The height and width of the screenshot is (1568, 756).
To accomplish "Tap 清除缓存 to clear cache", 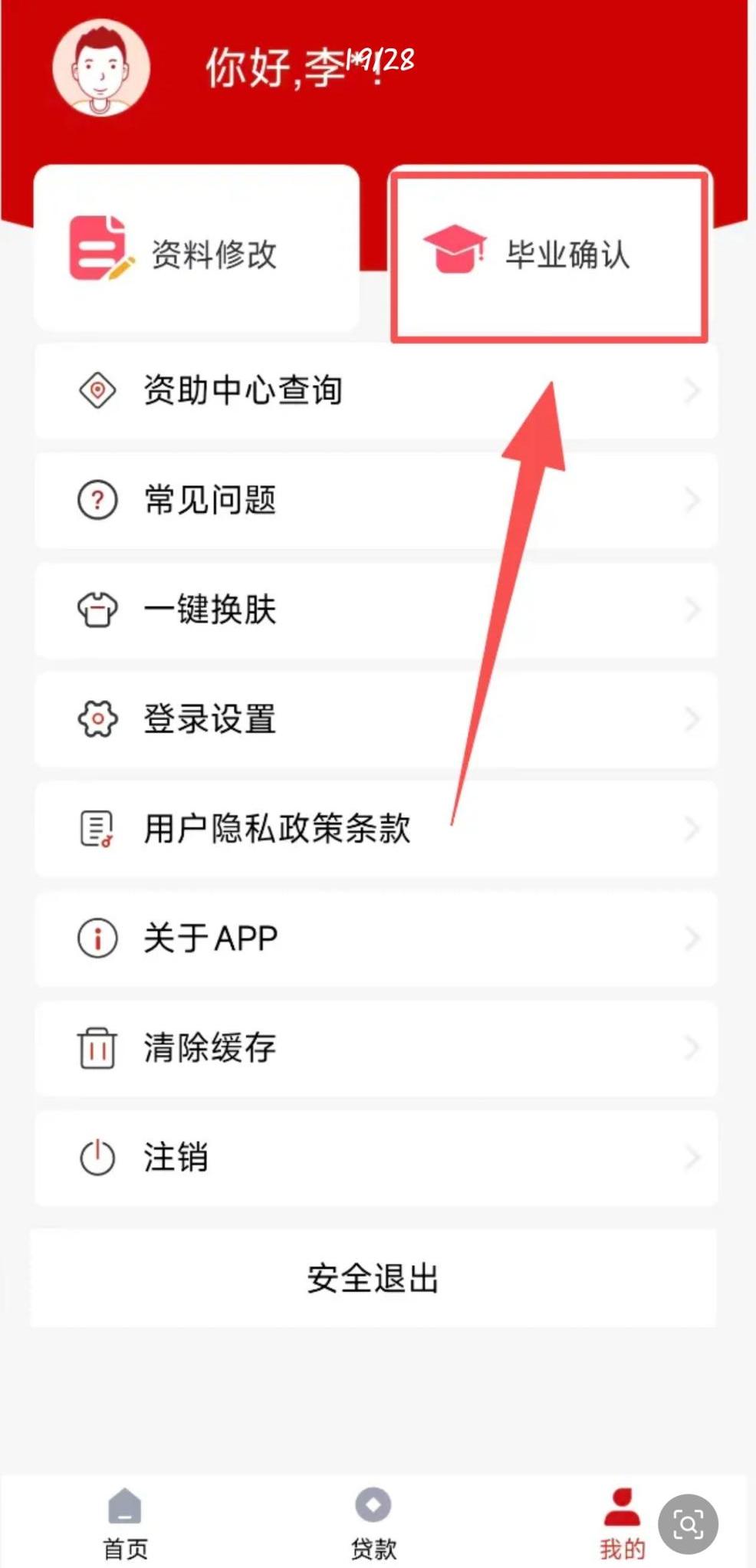I will click(x=376, y=1048).
